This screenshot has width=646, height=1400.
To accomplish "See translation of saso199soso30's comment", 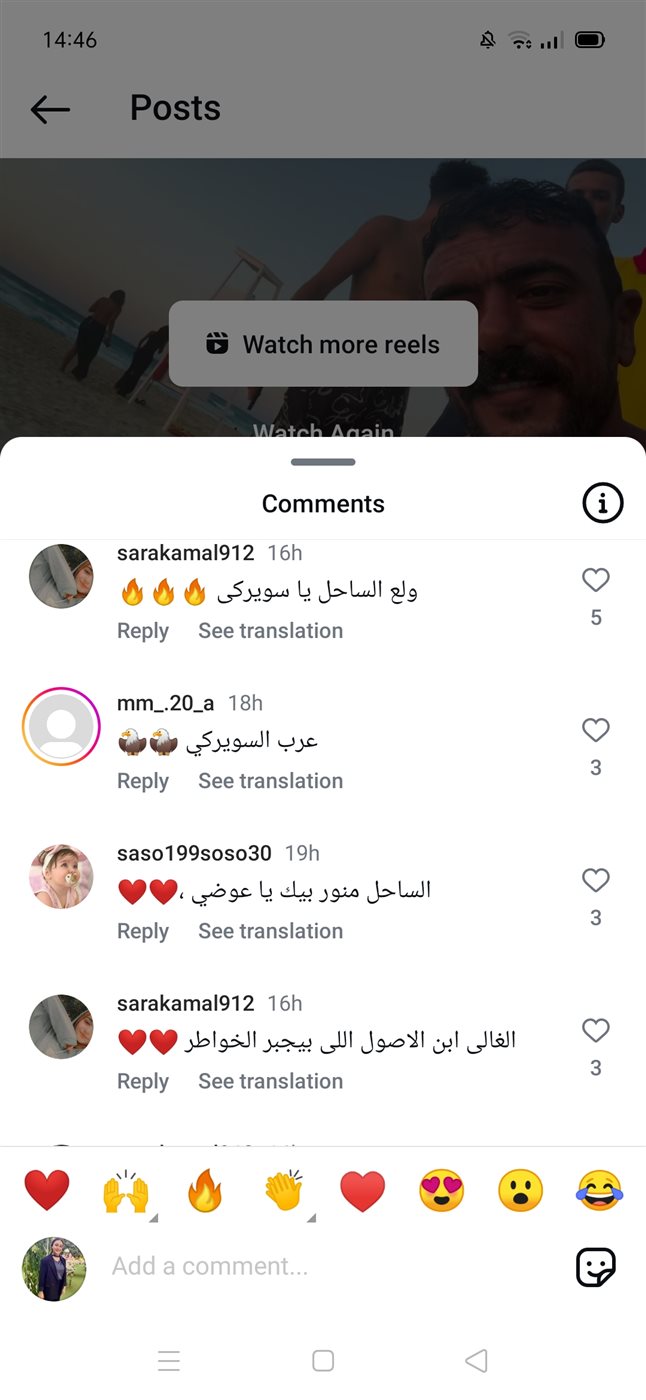I will [x=270, y=931].
